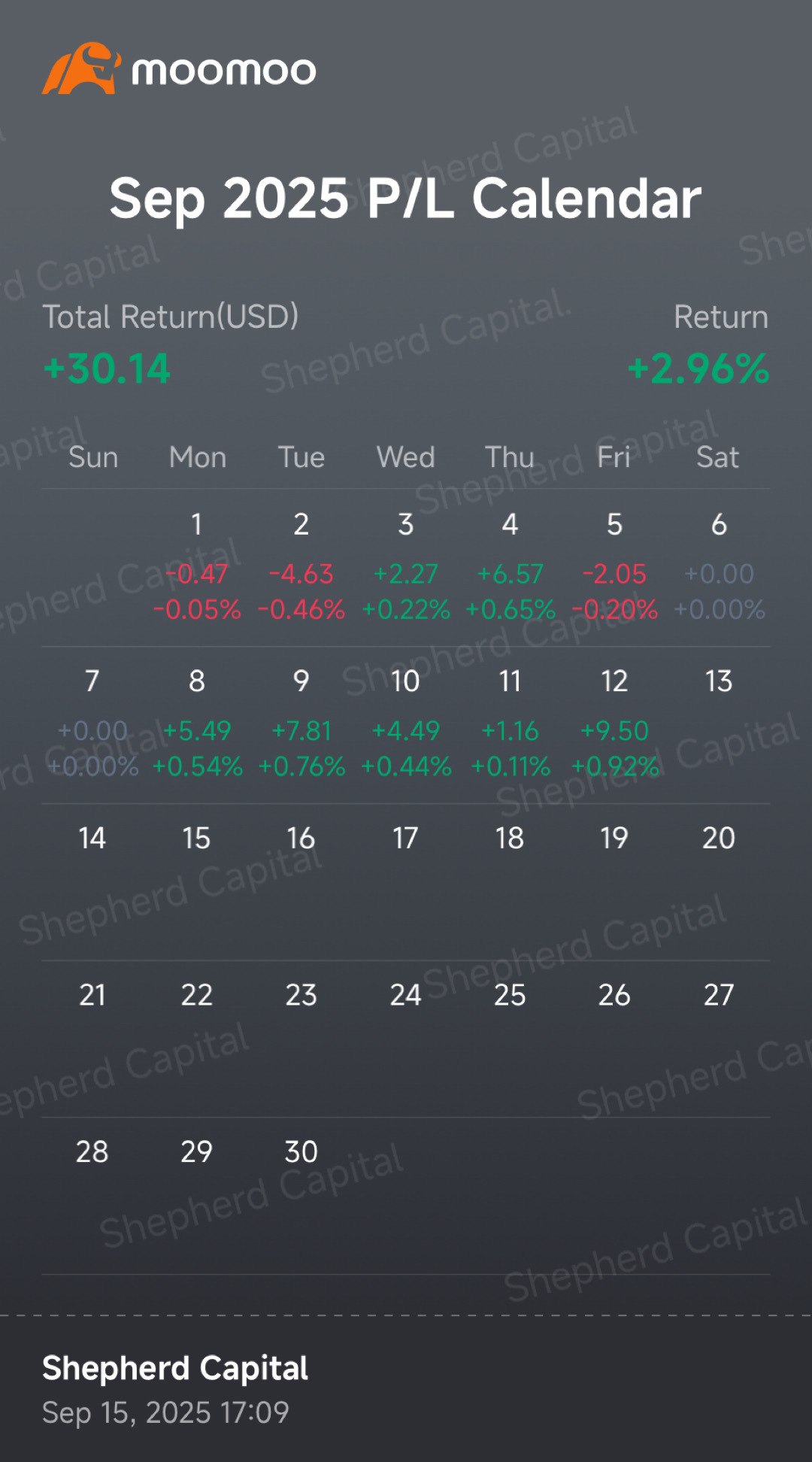The height and width of the screenshot is (1462, 812).
Task: Select the Wed weekday header
Action: 404,456
